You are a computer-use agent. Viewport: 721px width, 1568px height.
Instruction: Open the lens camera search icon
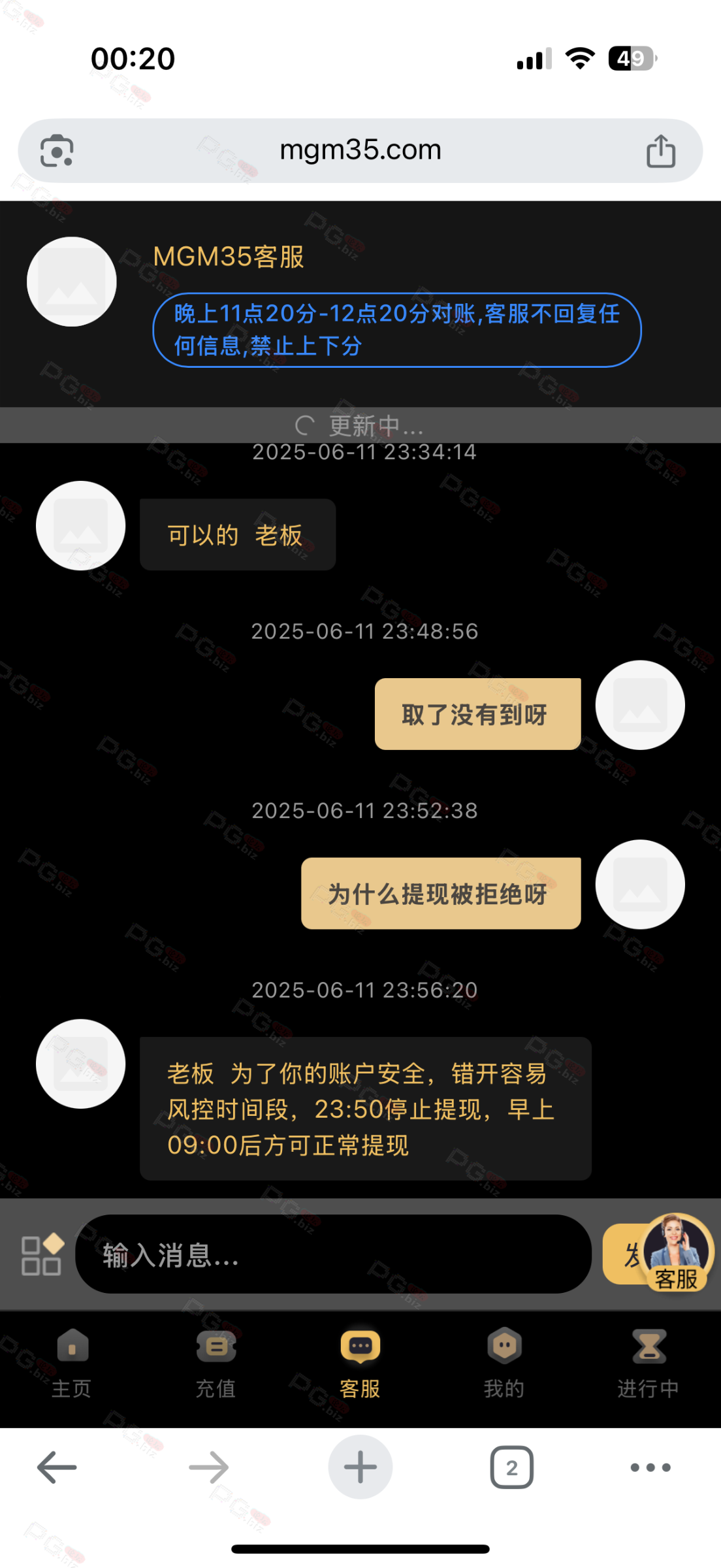point(57,151)
